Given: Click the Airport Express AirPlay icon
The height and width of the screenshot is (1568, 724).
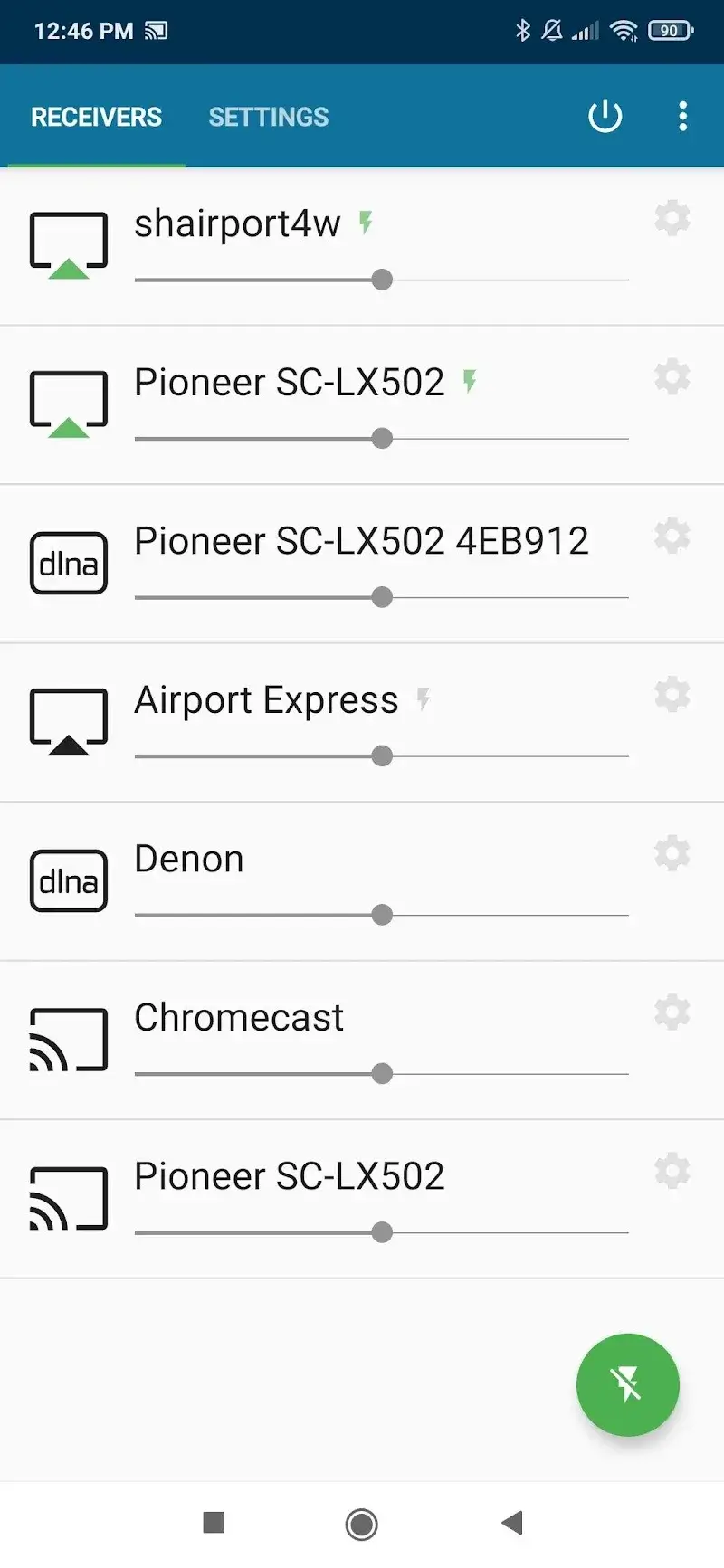Looking at the screenshot, I should point(68,720).
